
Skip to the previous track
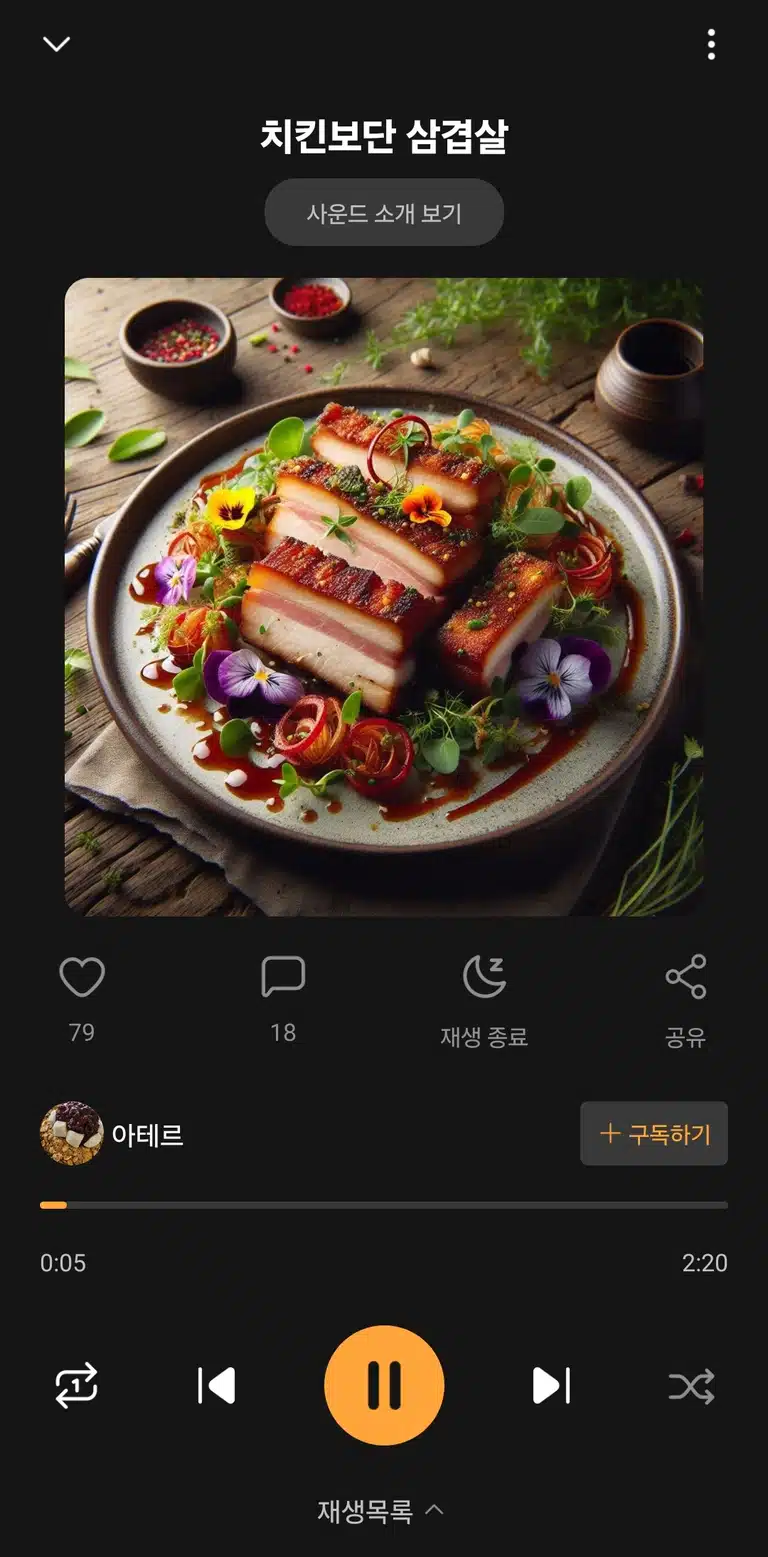click(x=217, y=1386)
